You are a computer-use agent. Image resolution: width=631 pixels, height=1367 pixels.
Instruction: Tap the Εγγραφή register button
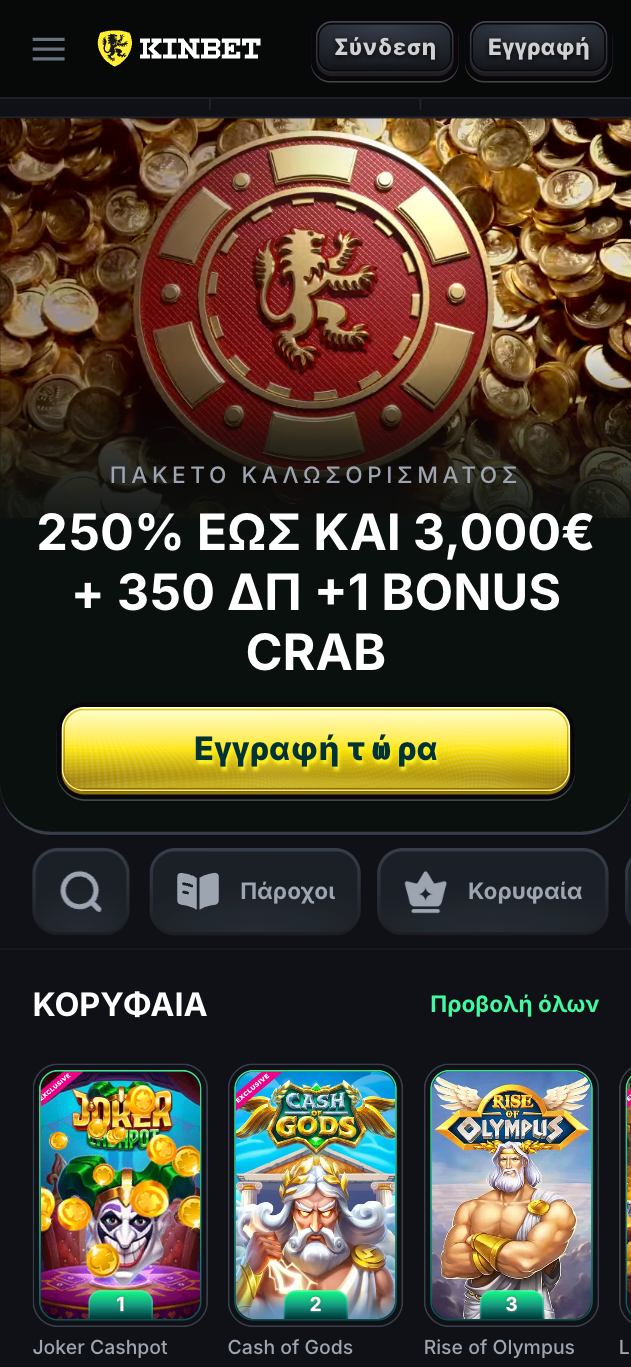point(538,48)
